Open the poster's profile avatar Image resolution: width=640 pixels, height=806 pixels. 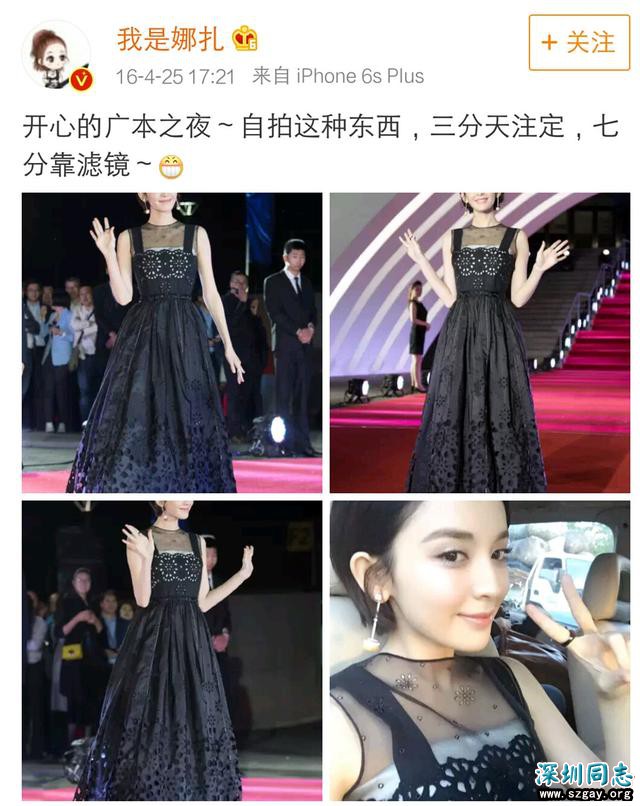[56, 55]
